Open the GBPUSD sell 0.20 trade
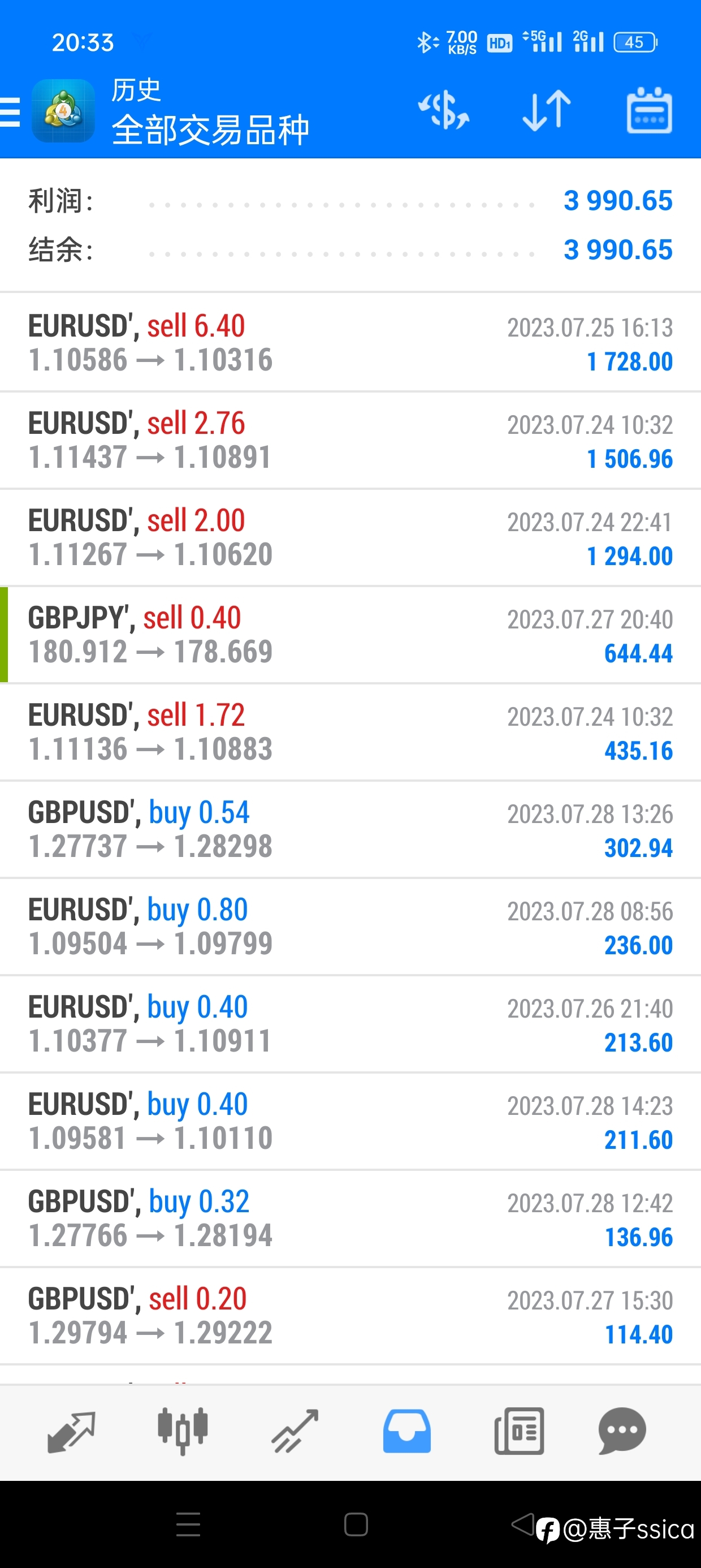701x1568 pixels. 350,1316
